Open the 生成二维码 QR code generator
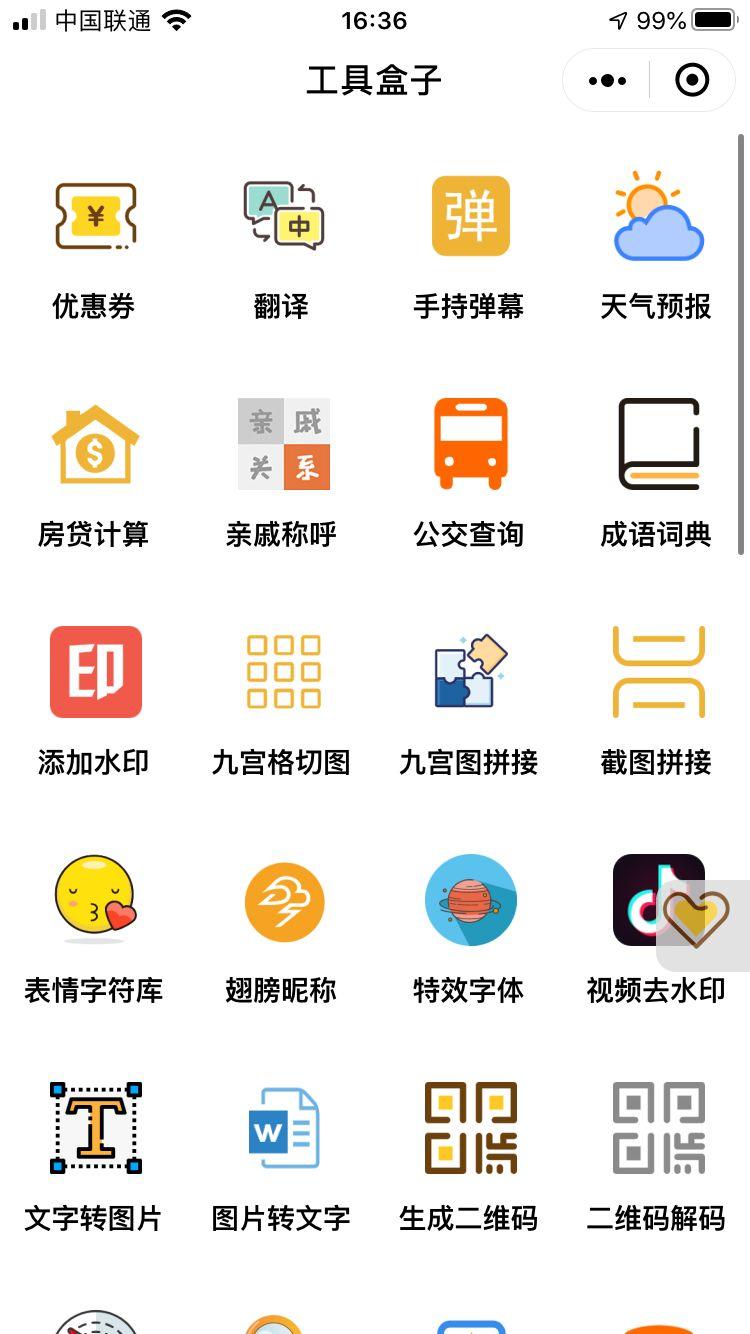750x1334 pixels. coord(470,1155)
